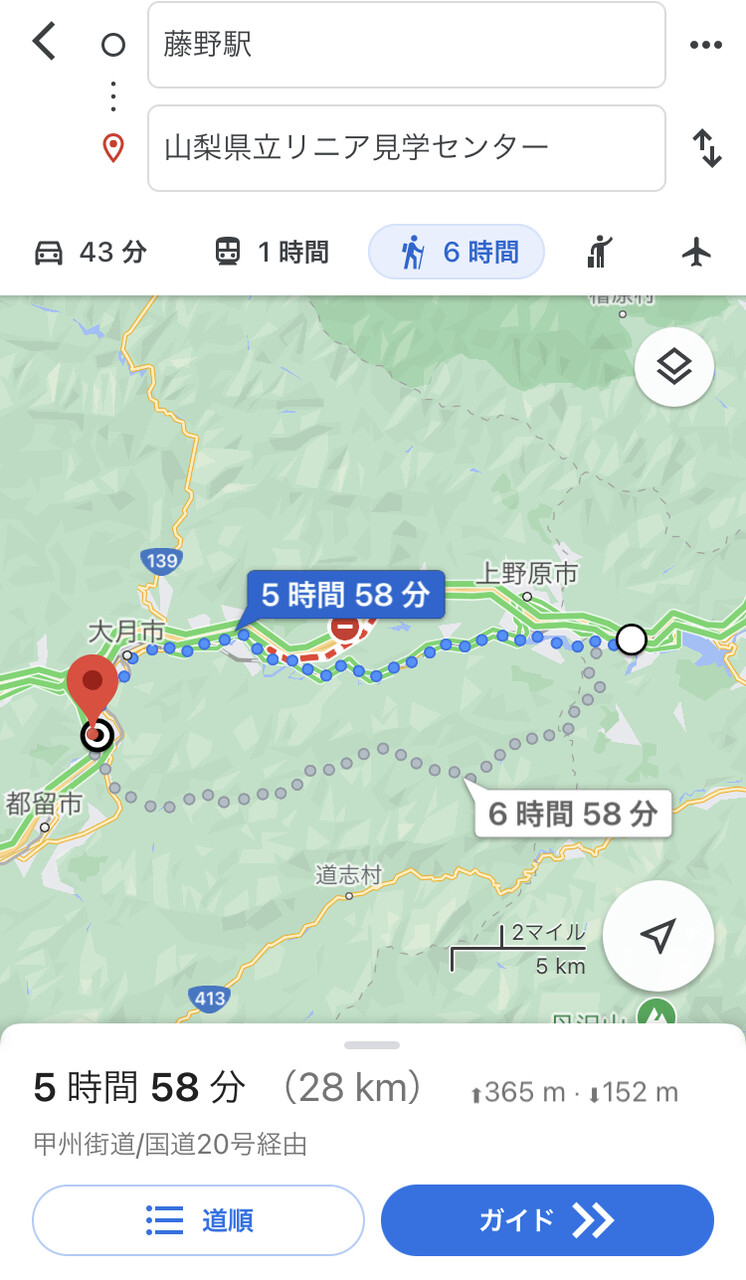746x1280 pixels.
Task: Select walking mode 6 時間
Action: tap(457, 252)
